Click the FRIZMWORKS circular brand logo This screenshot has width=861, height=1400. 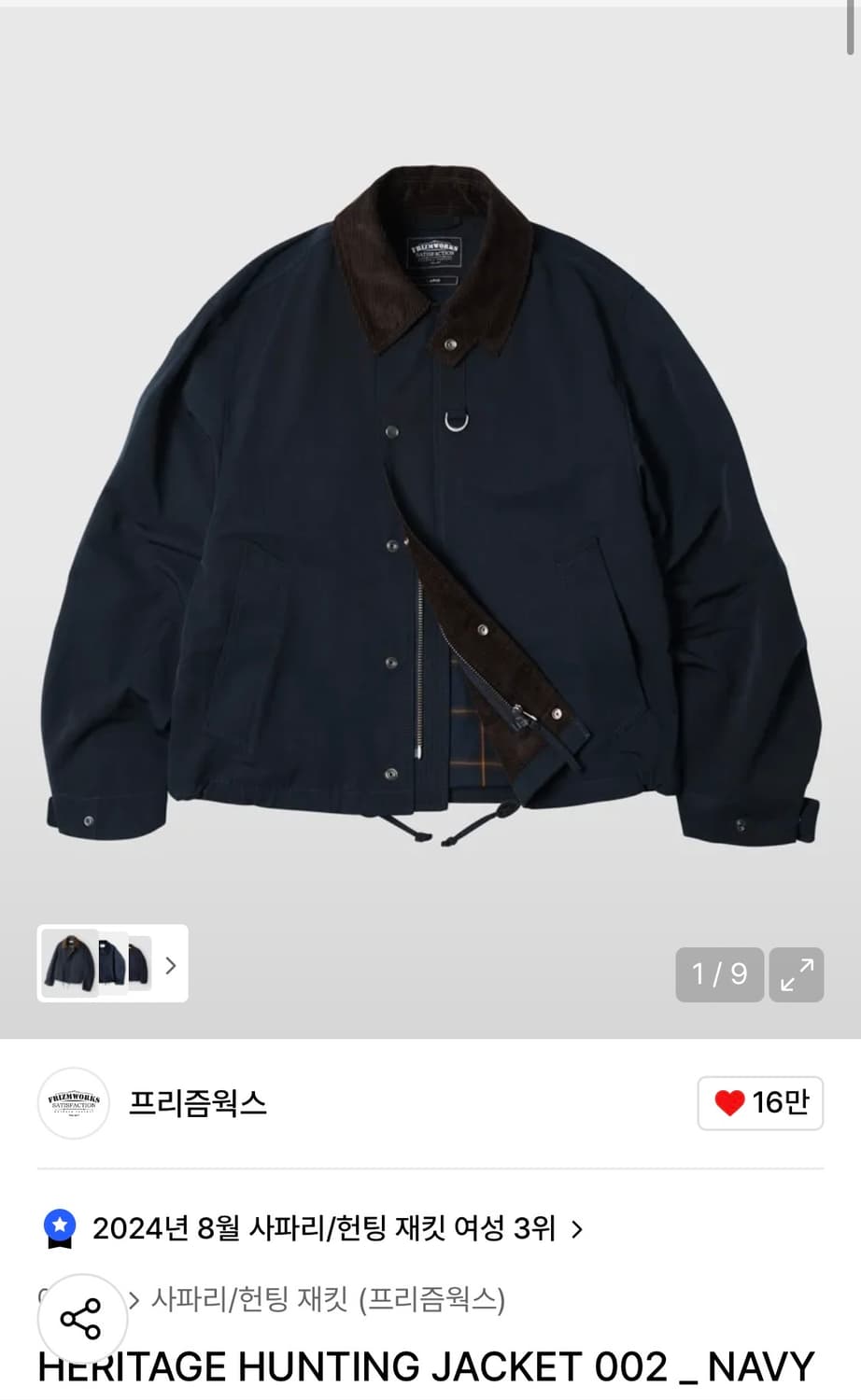pos(73,1103)
